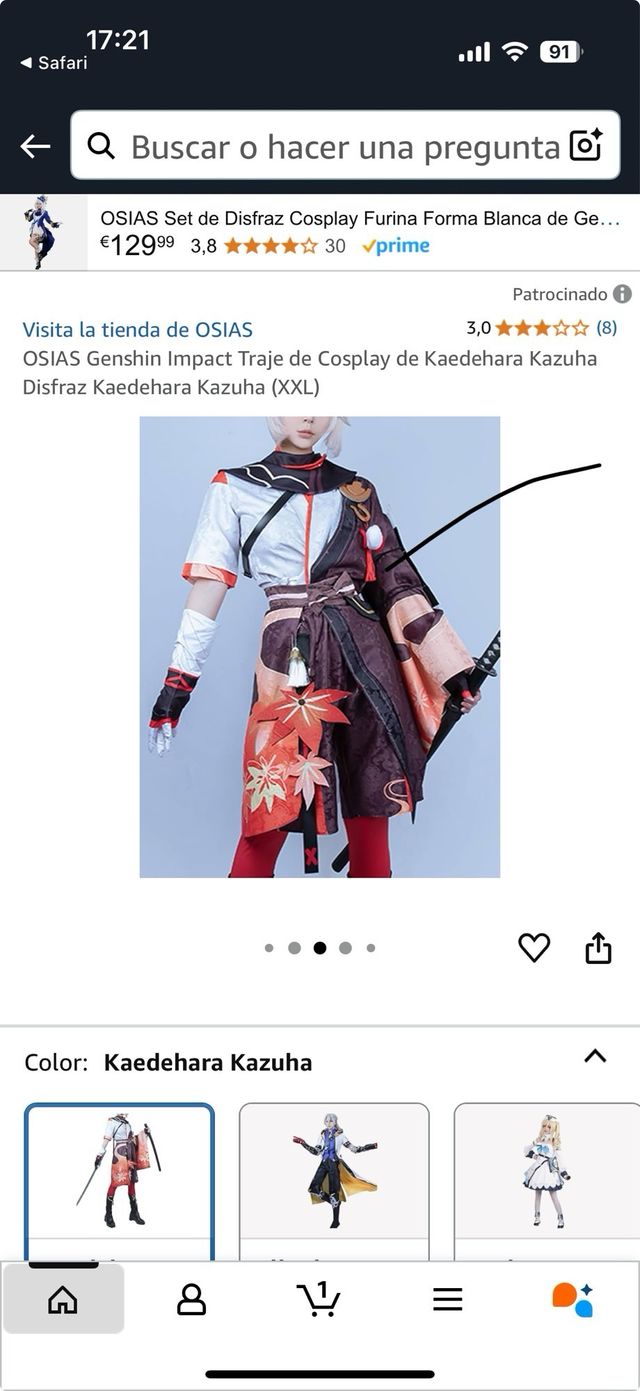
Task: Switch to the Home tab
Action: (63, 1299)
